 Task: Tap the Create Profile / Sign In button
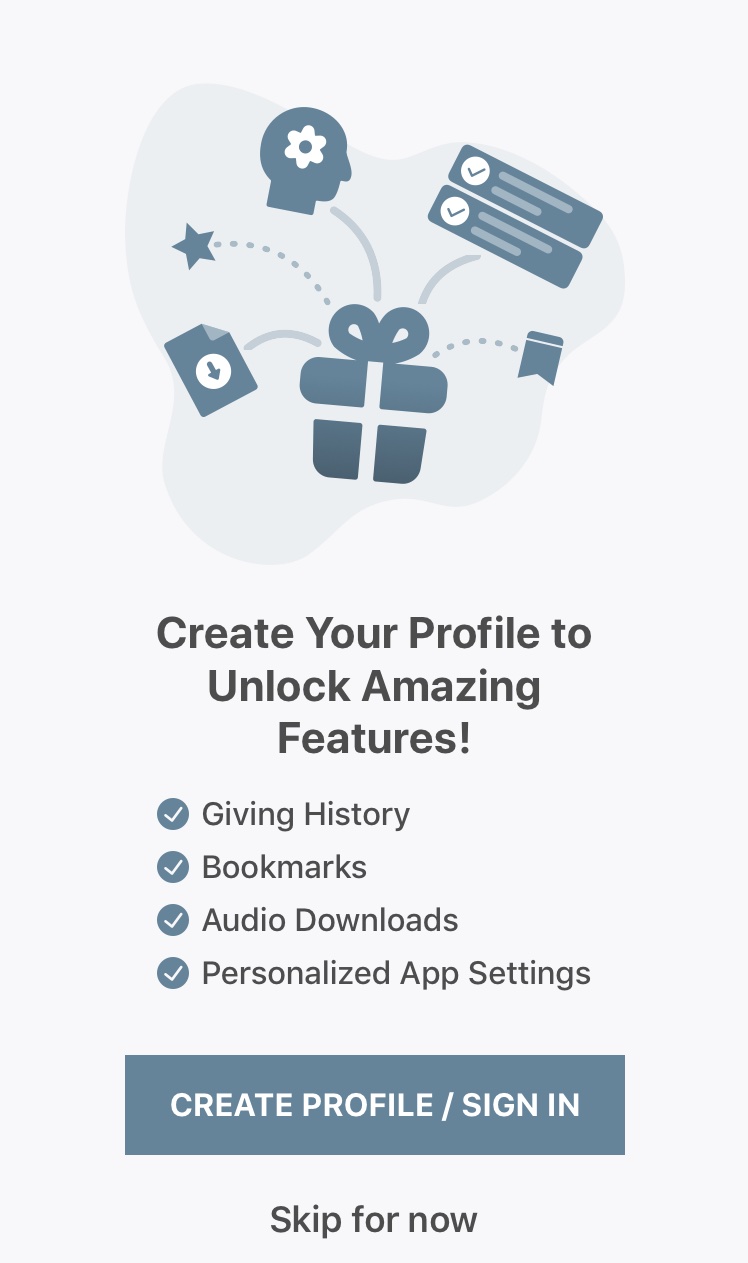click(374, 1105)
